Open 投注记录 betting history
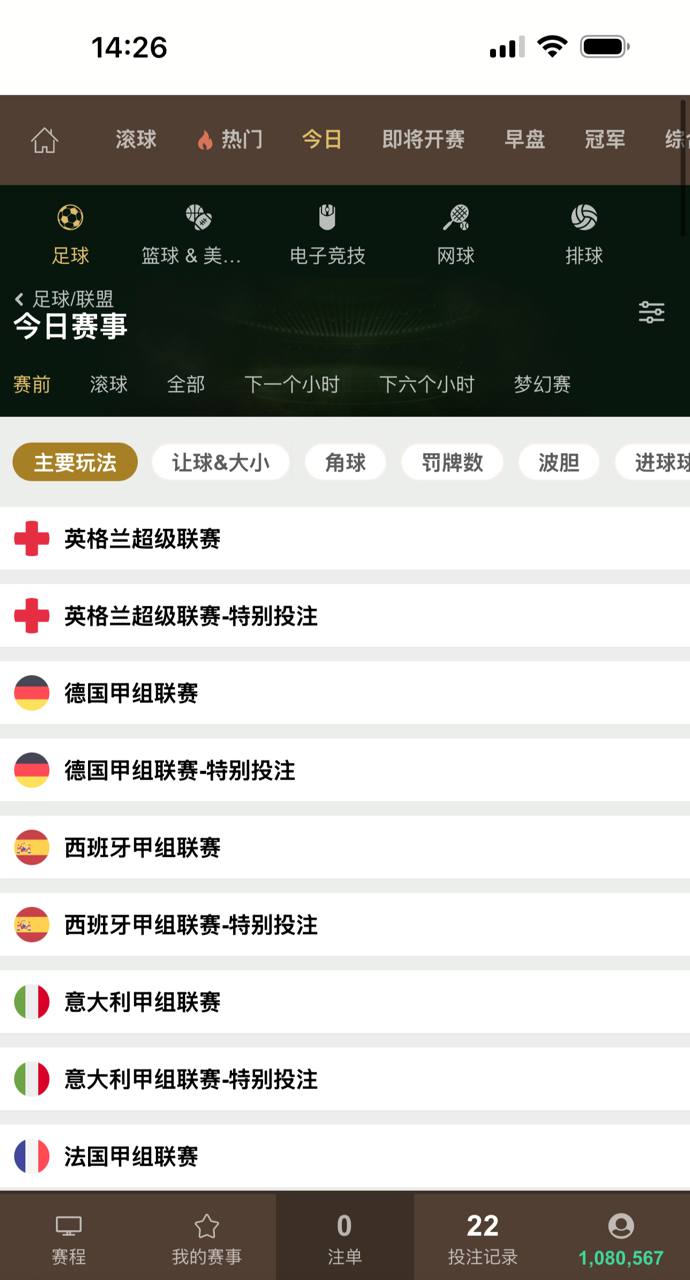 (482, 1238)
